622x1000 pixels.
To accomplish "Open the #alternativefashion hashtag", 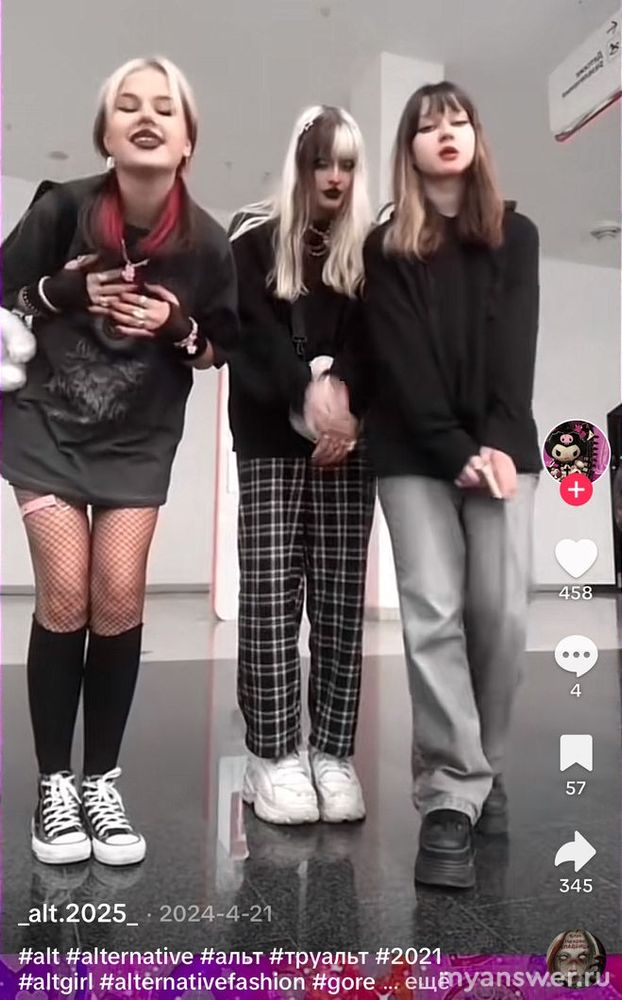I will (202, 981).
